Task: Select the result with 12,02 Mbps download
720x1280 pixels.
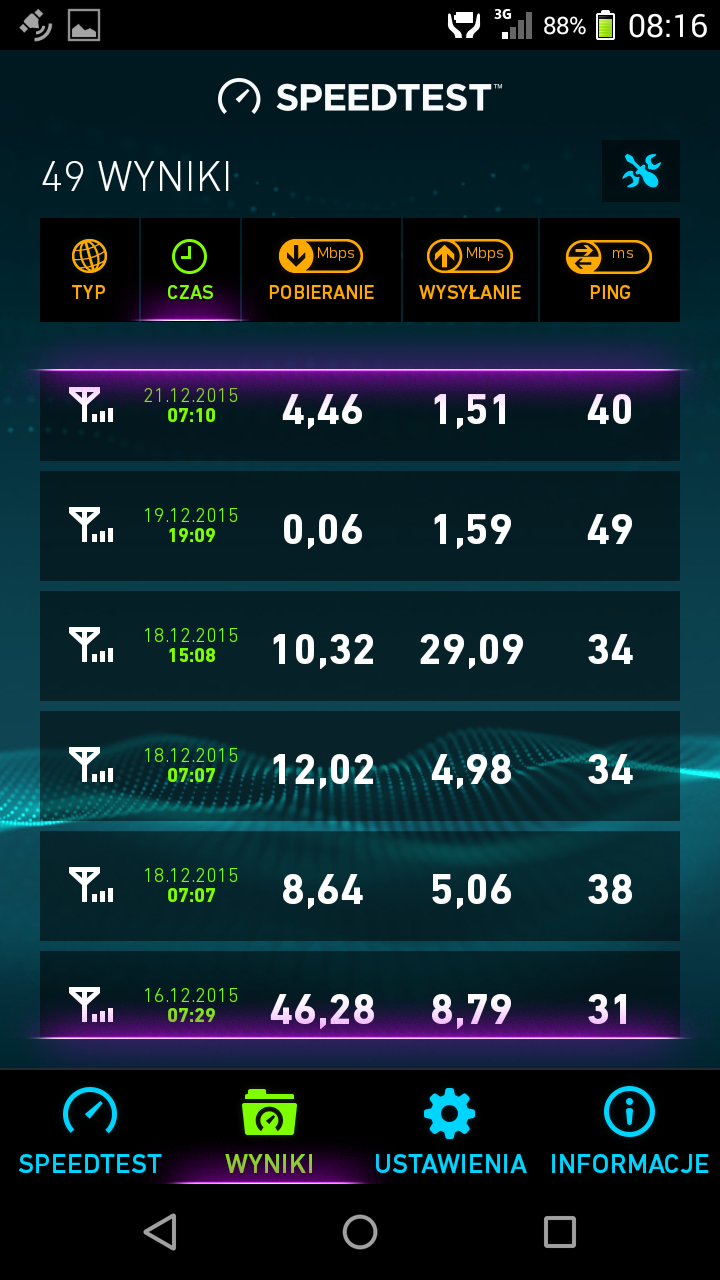Action: pyautogui.click(x=360, y=766)
